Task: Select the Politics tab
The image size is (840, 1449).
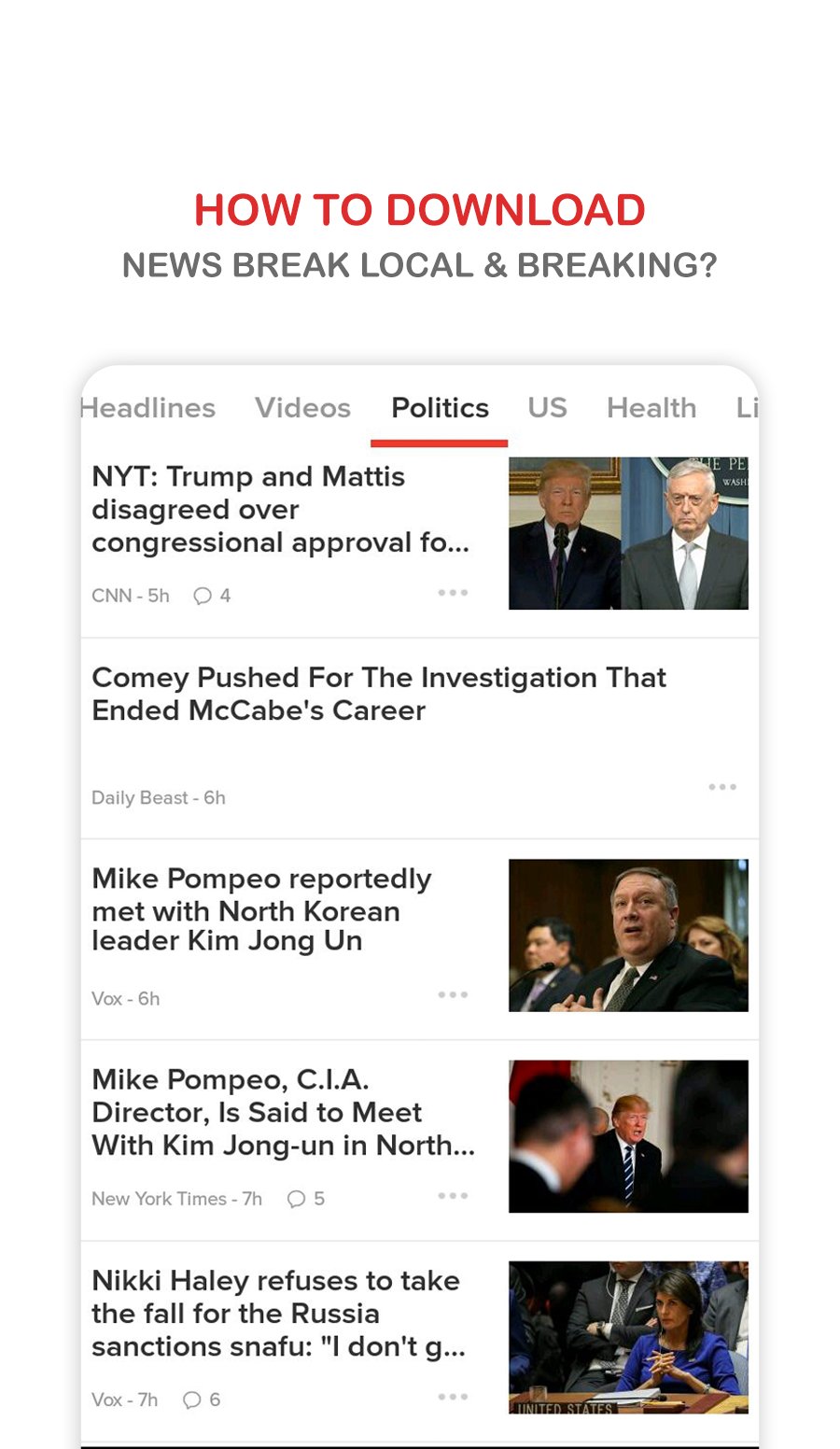Action: (439, 408)
